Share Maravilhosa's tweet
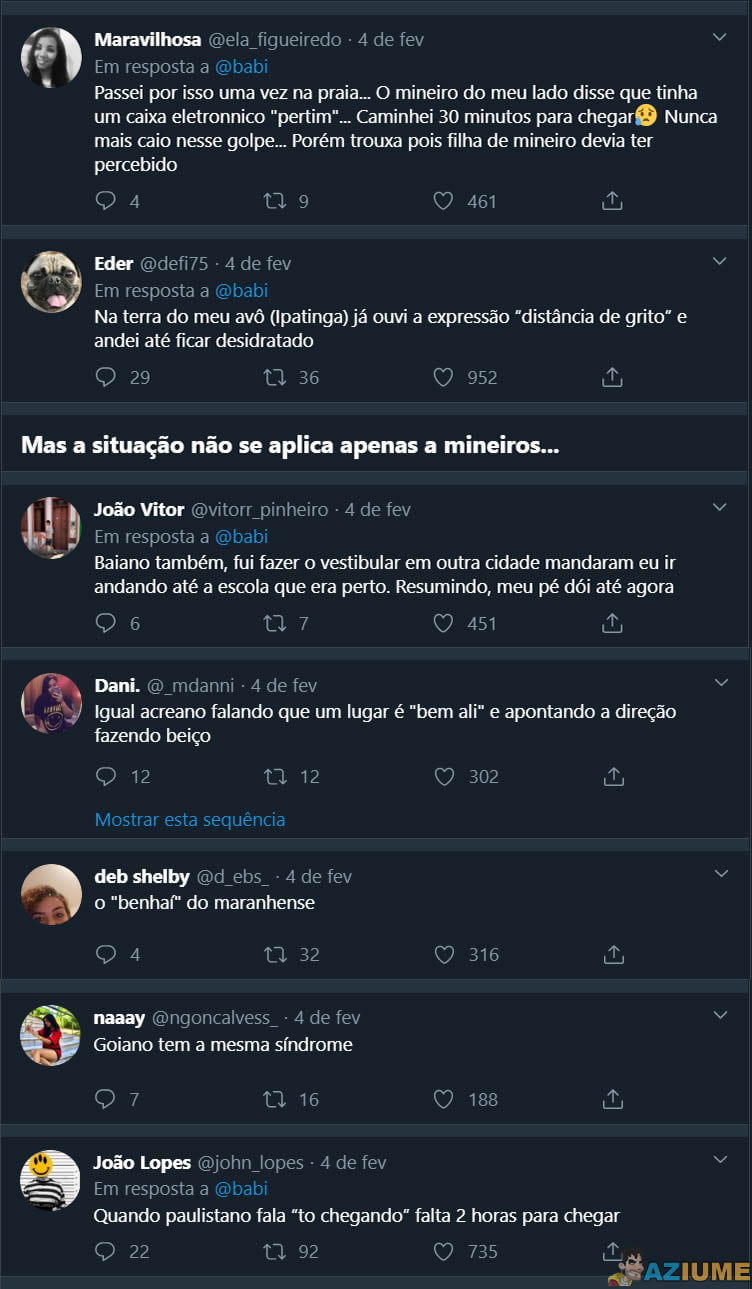 coord(612,201)
